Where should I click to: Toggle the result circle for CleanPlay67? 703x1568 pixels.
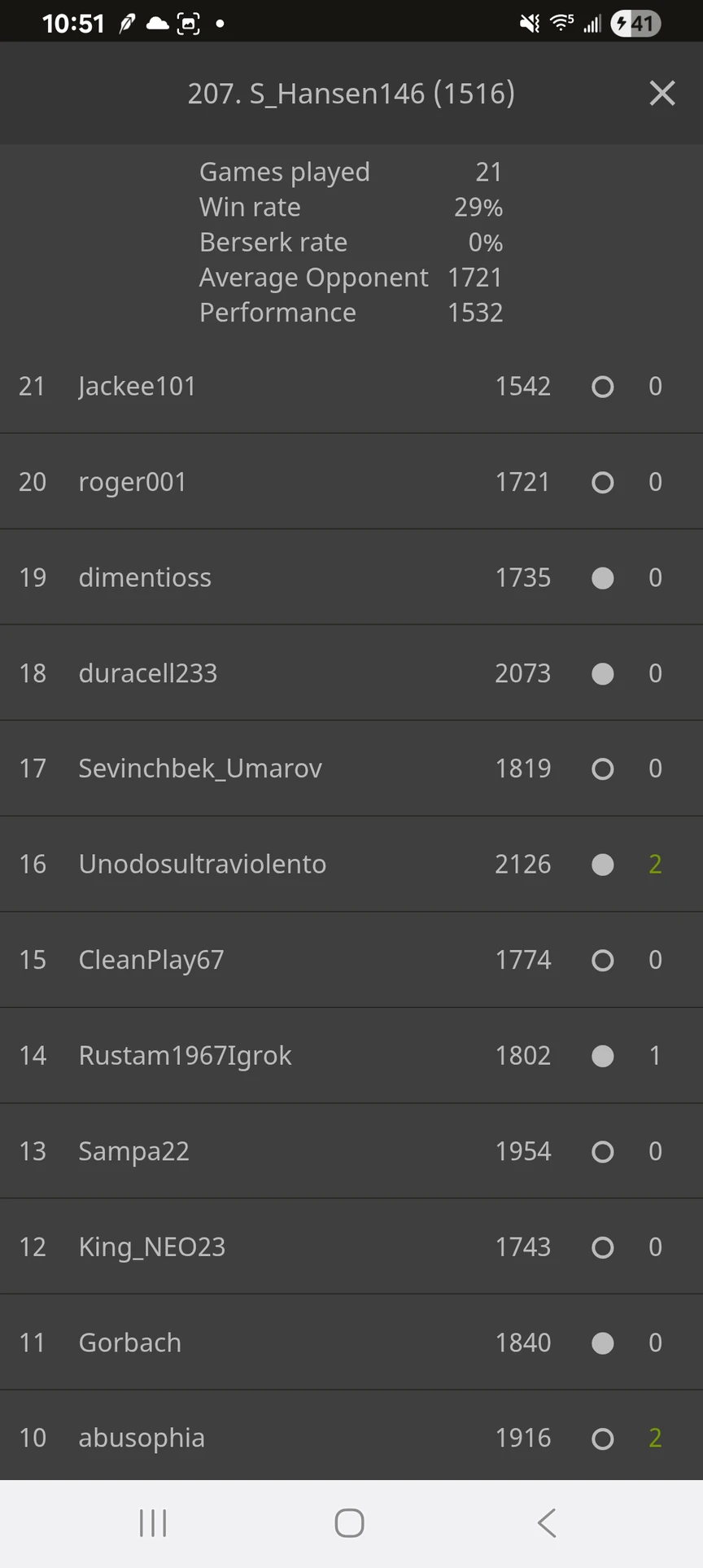(x=603, y=960)
